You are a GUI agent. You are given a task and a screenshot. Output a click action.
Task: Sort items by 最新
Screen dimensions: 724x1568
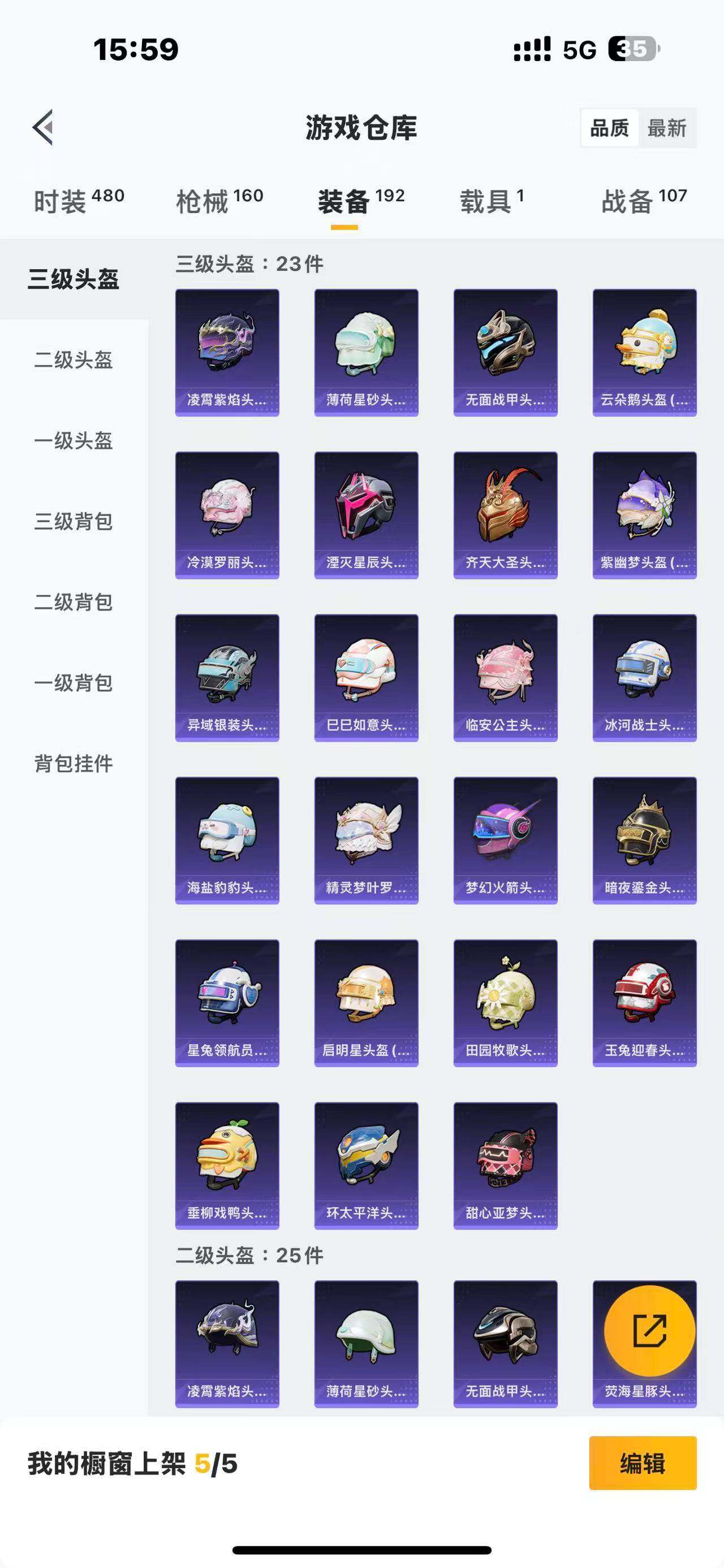[667, 128]
